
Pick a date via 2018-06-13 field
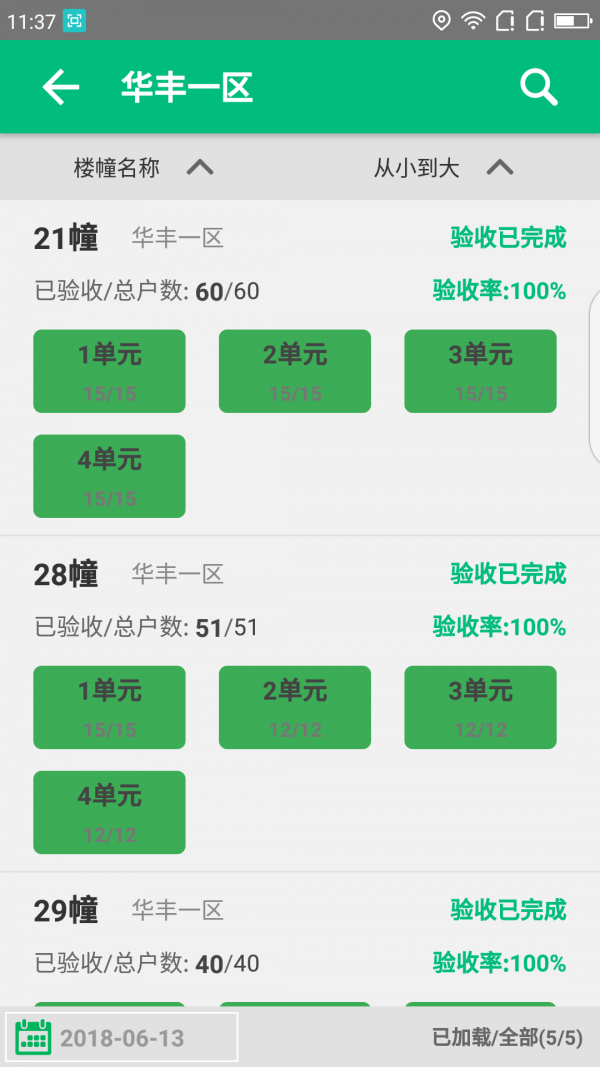pos(122,1037)
